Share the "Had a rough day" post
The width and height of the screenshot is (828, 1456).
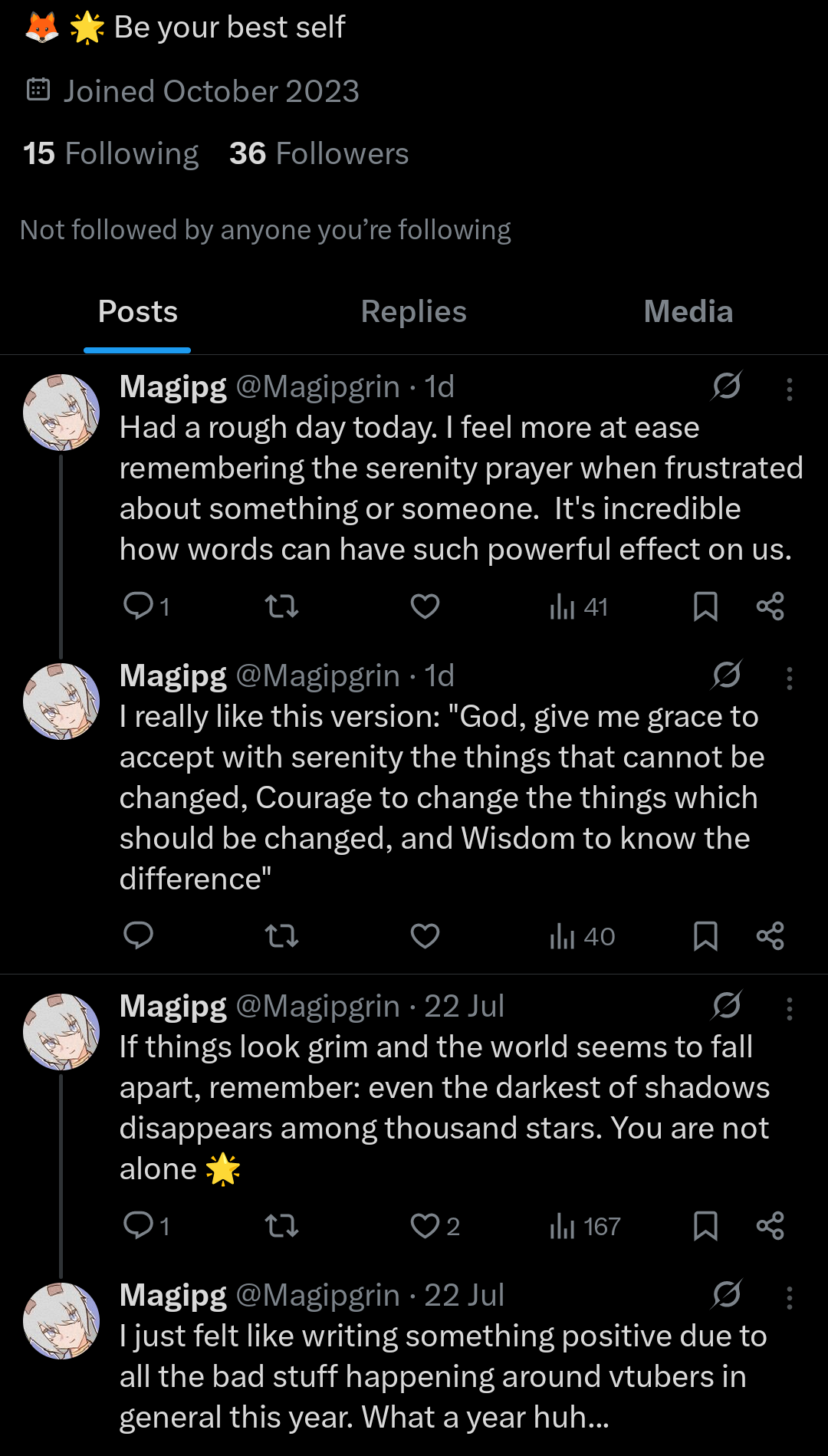pyautogui.click(x=770, y=606)
